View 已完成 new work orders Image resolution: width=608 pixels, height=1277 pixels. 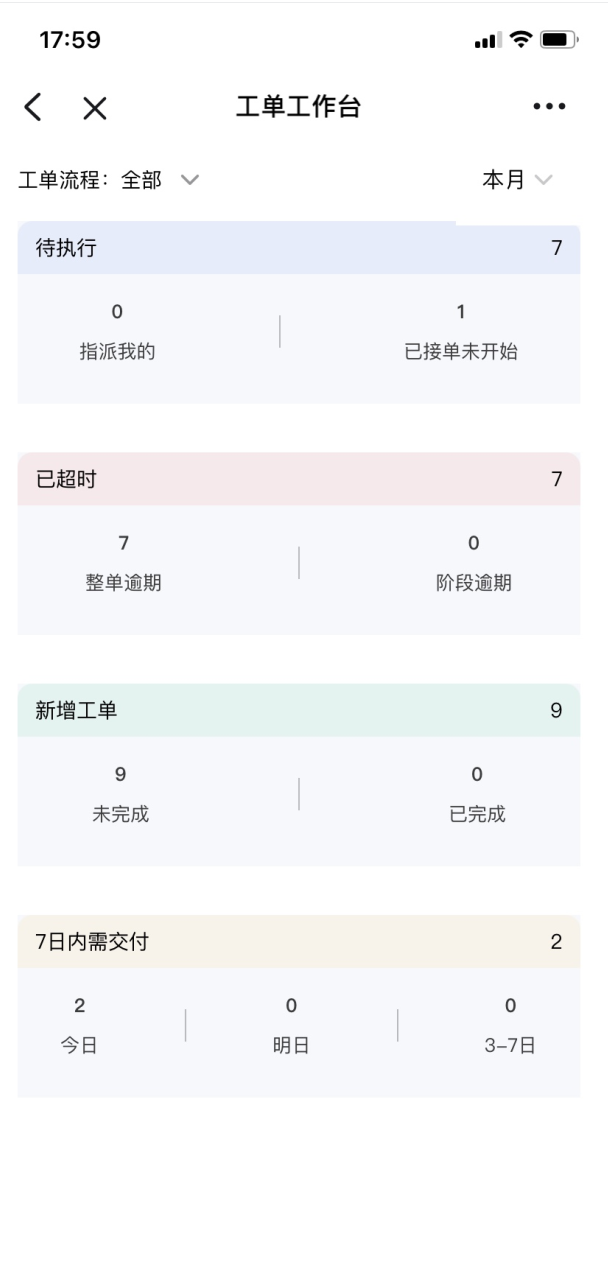click(x=477, y=794)
